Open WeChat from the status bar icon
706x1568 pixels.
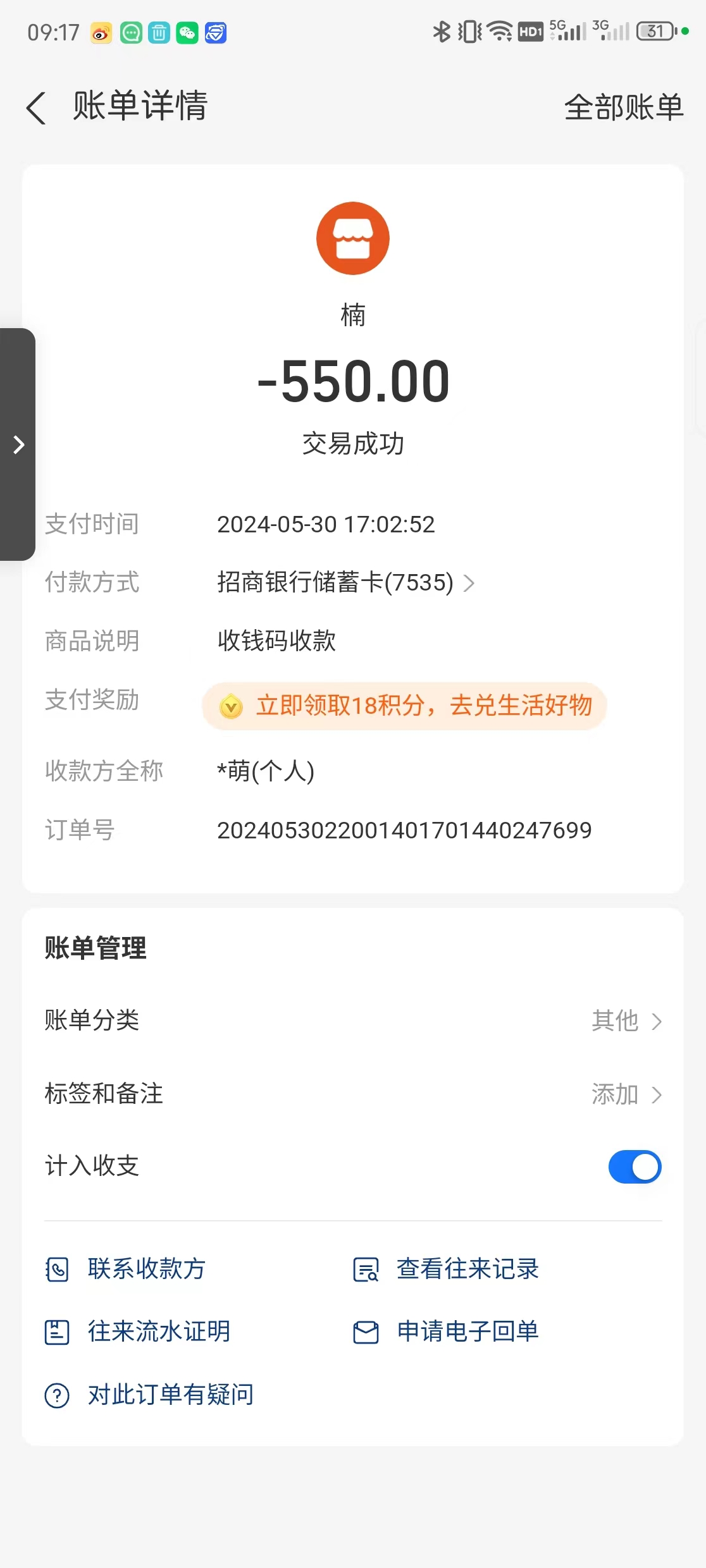[x=187, y=32]
